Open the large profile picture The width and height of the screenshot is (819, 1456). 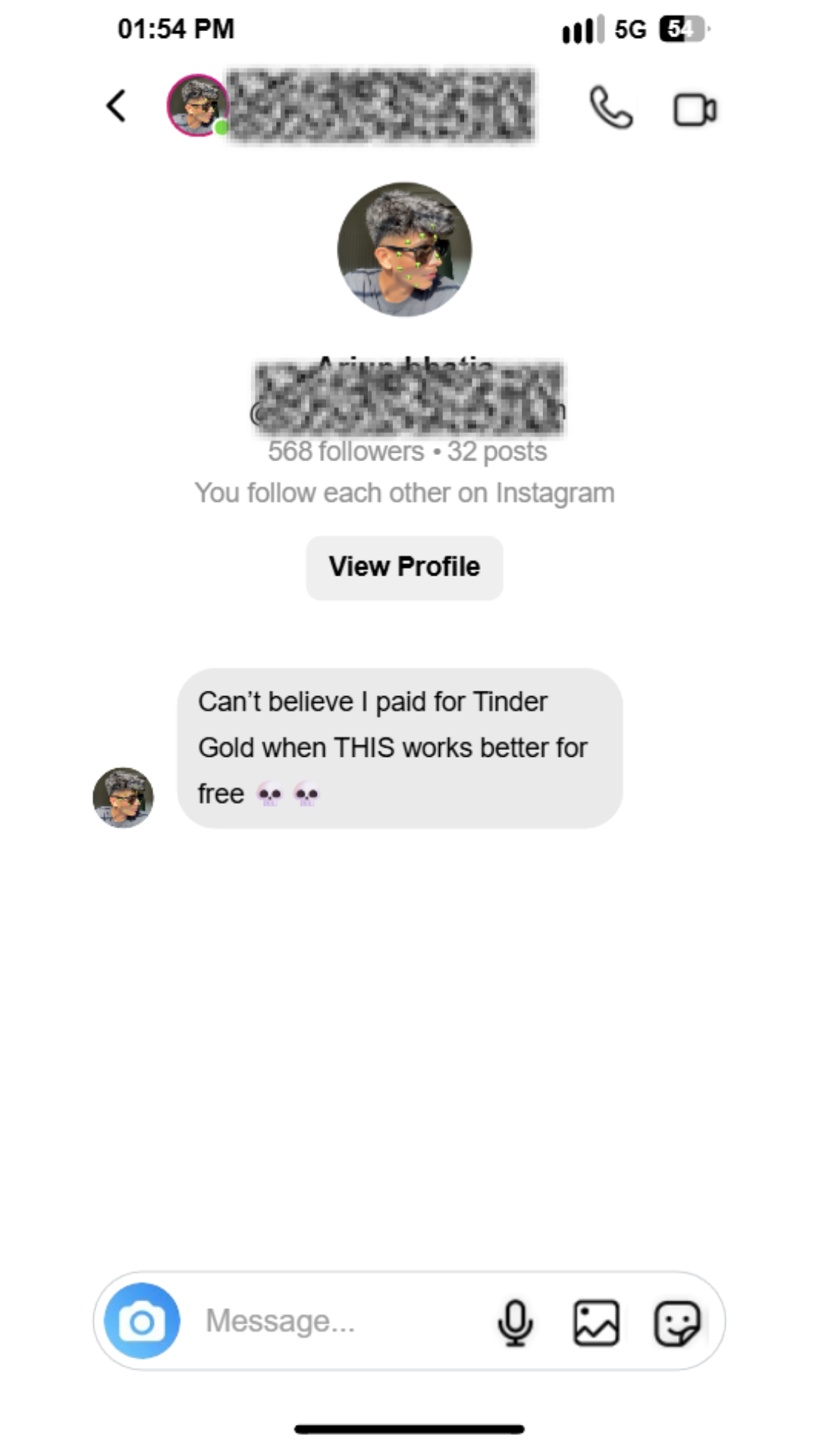(404, 249)
